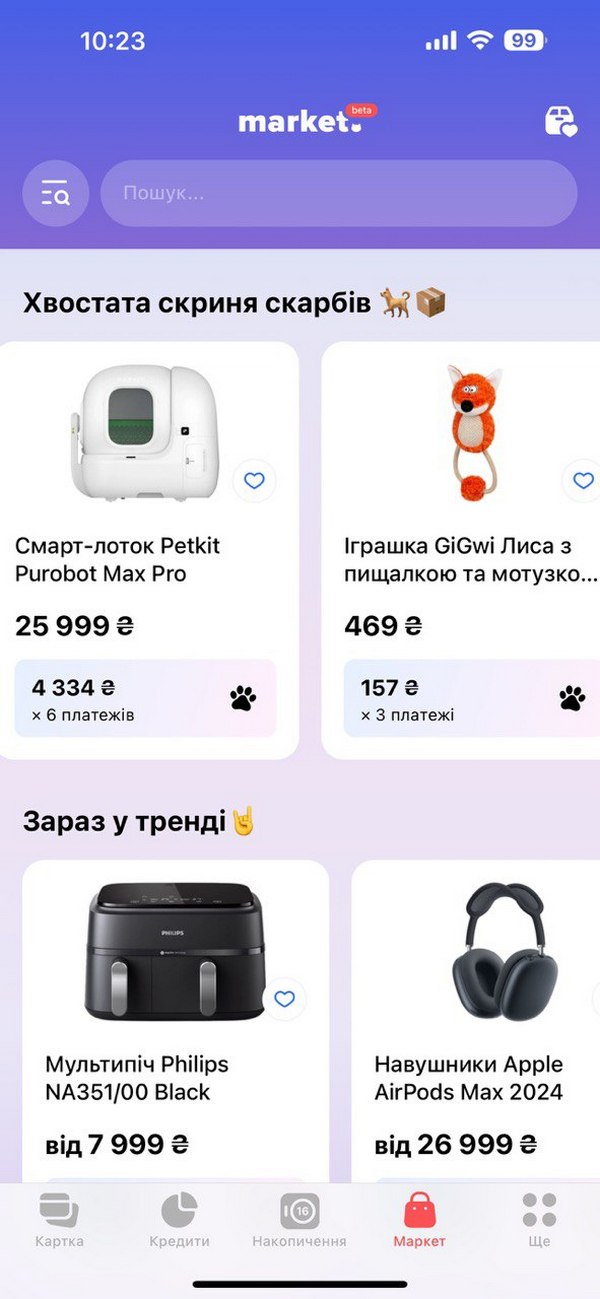This screenshot has height=1299, width=600.
Task: Select the Маркет tab
Action: pos(419,1220)
